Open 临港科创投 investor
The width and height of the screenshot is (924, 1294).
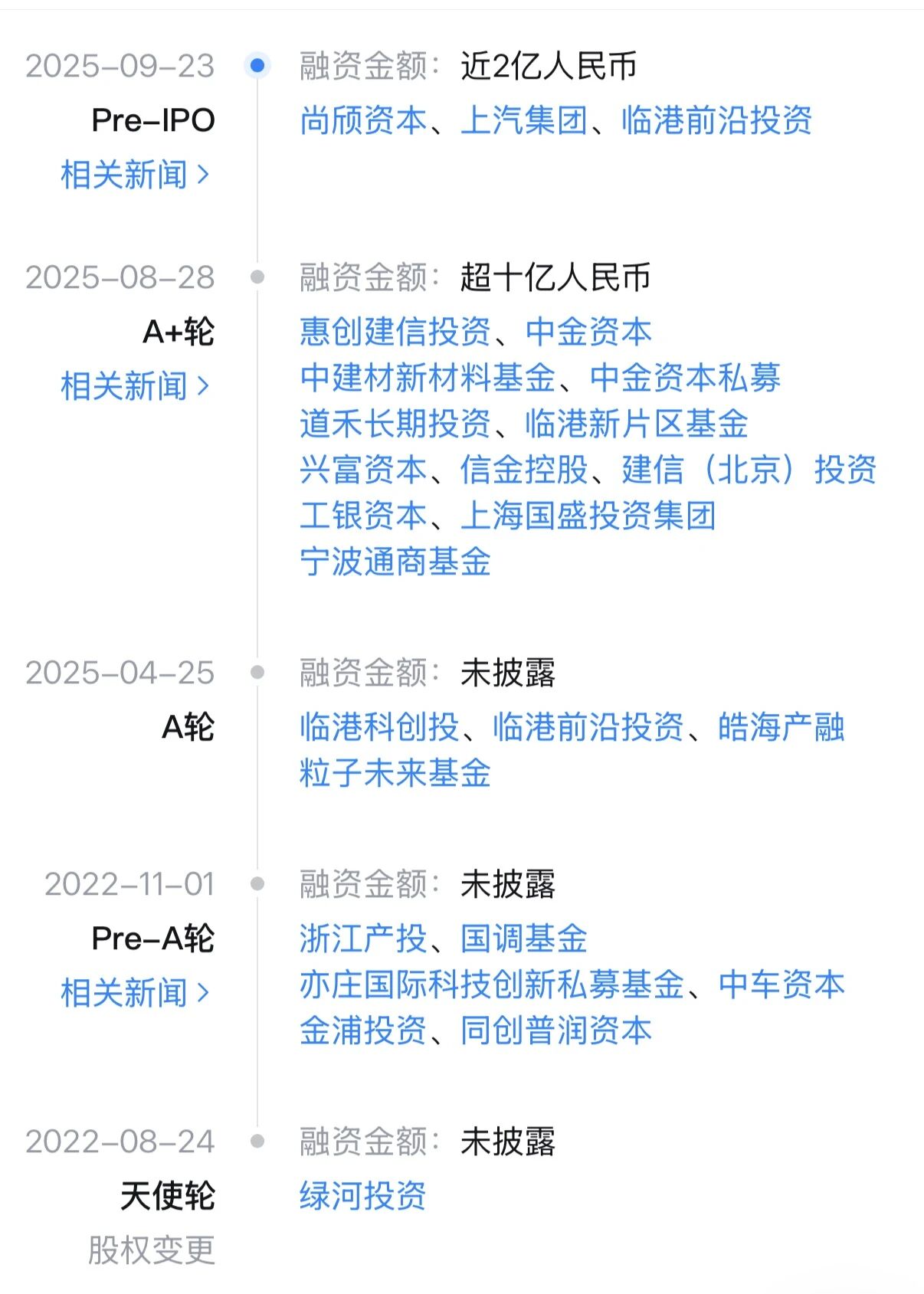(x=379, y=728)
